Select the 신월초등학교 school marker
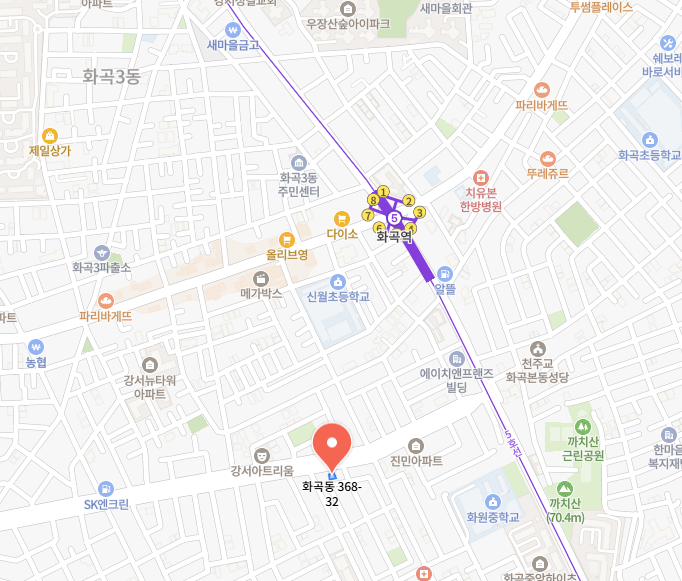This screenshot has width=682, height=581. 338,281
